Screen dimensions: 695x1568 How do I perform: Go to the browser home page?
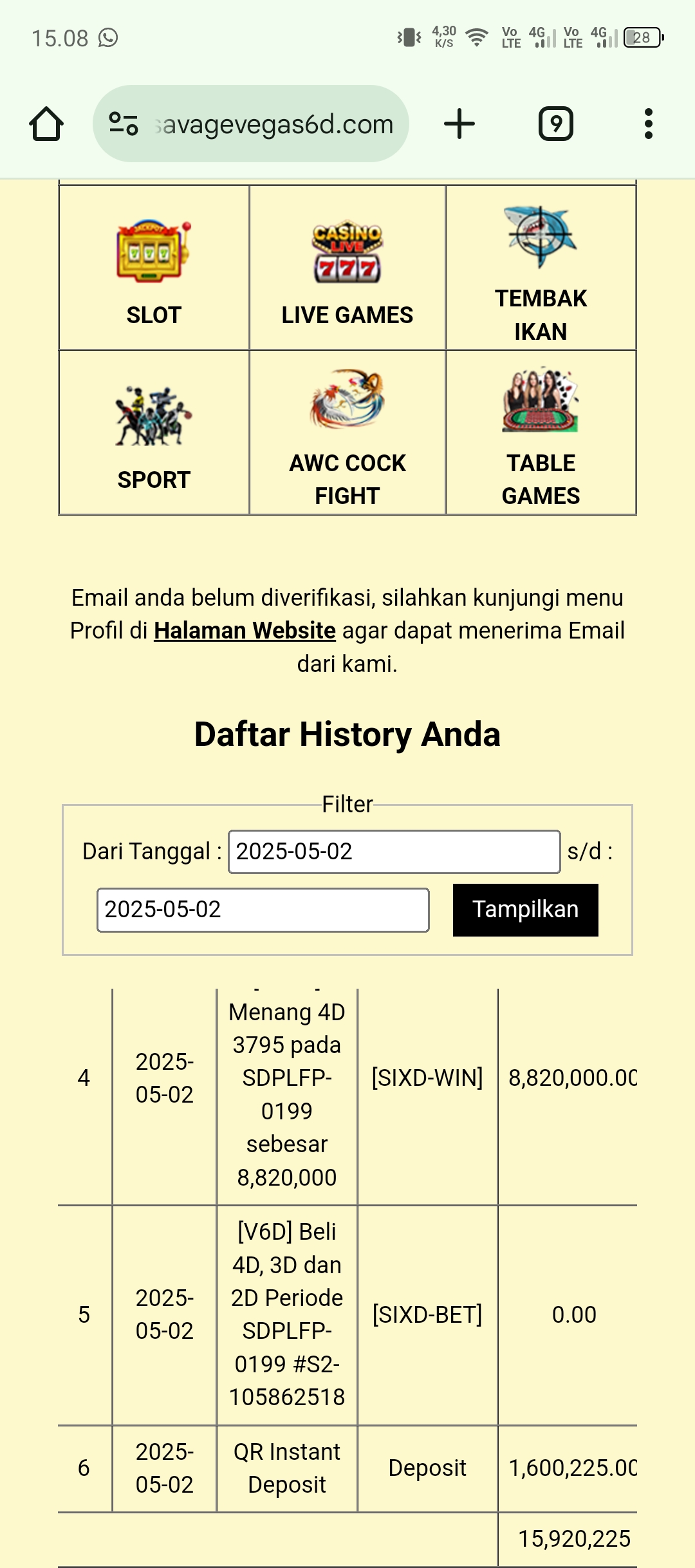click(46, 124)
